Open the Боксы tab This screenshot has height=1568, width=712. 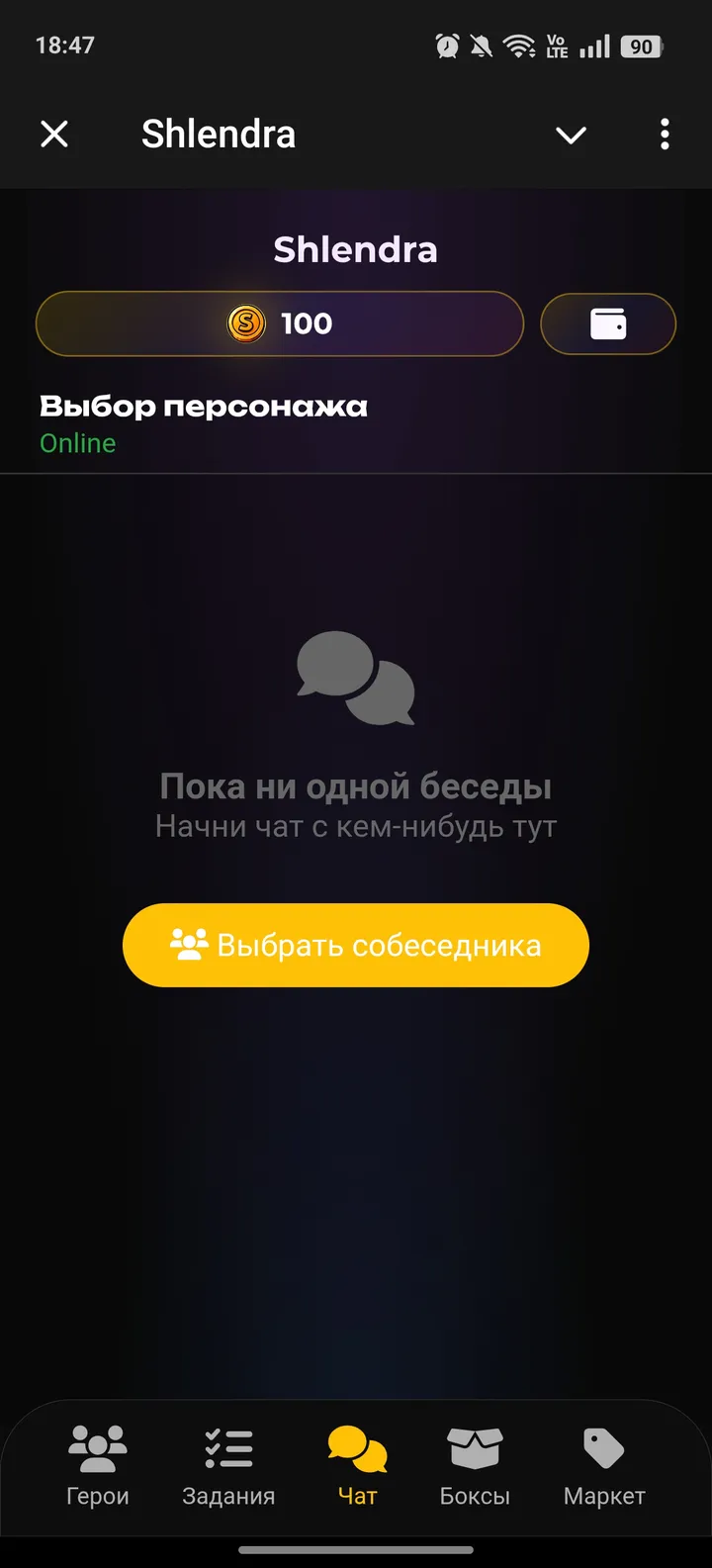pyautogui.click(x=475, y=1466)
